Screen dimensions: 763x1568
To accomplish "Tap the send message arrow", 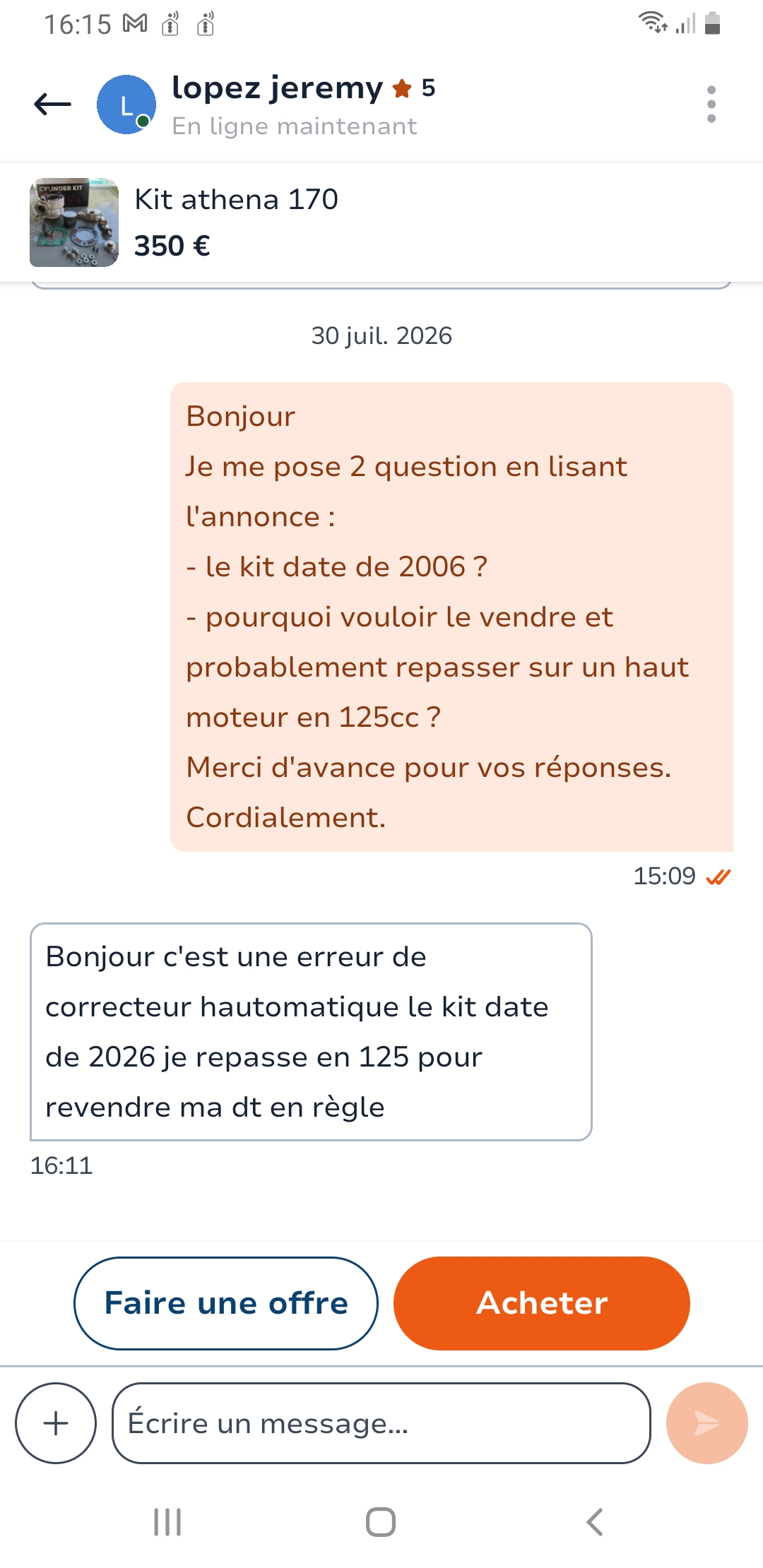I will click(706, 1423).
